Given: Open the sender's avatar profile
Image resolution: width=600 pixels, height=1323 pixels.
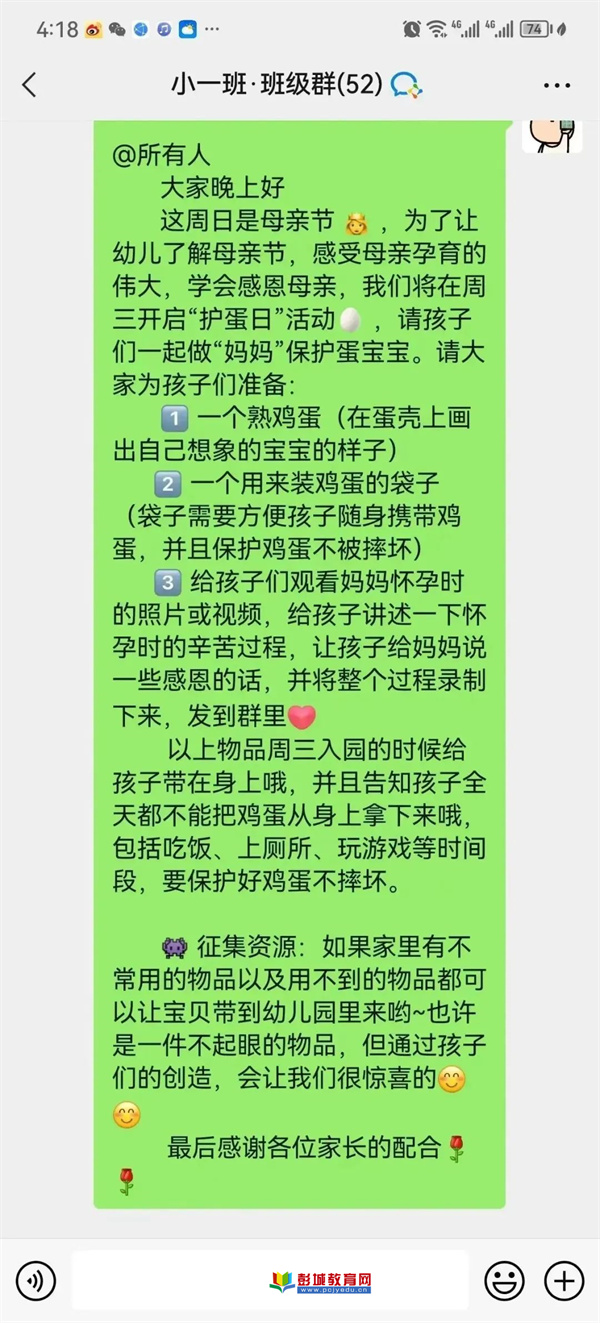Looking at the screenshot, I should [551, 135].
